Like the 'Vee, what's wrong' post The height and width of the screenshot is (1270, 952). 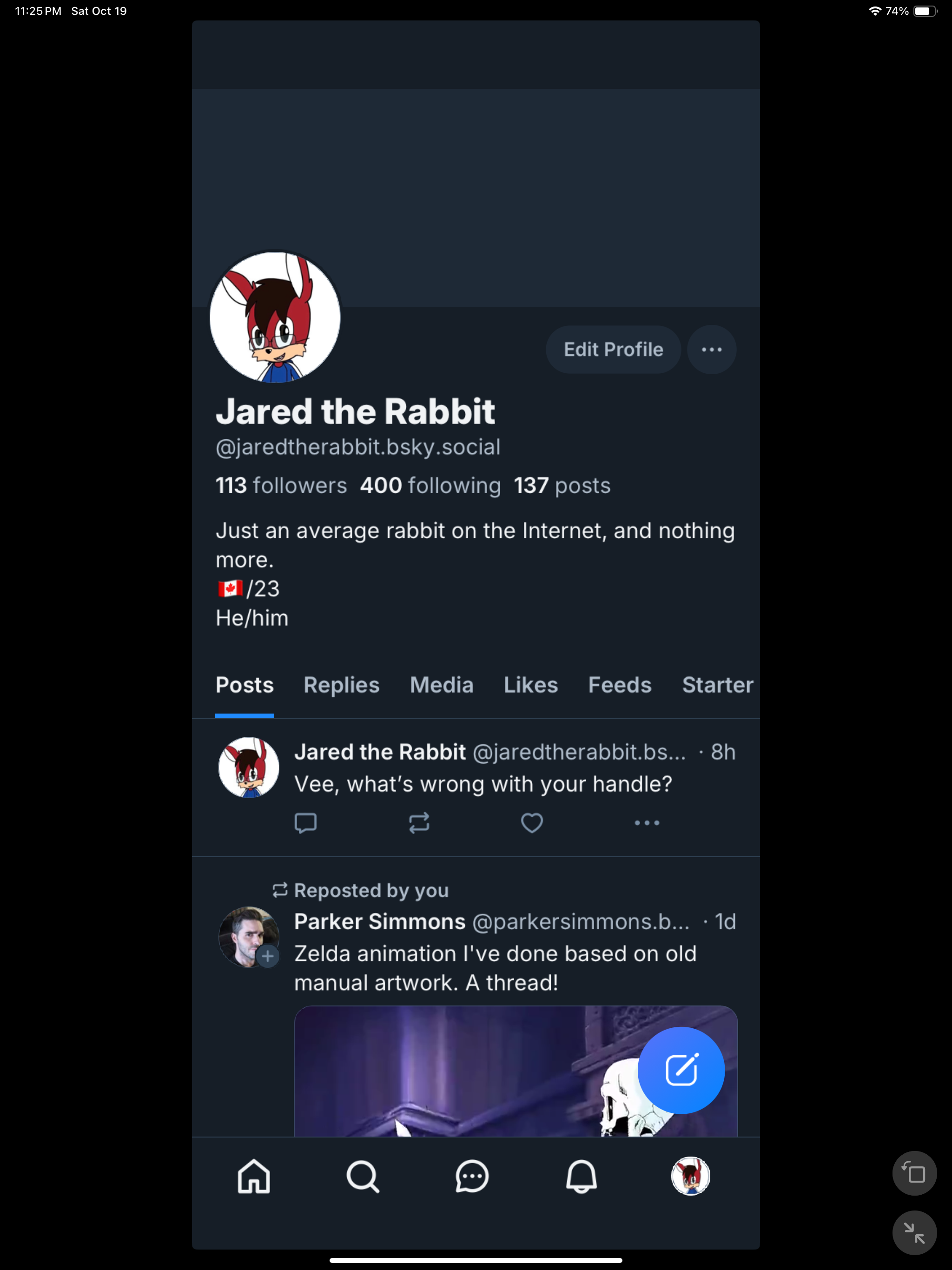point(532,823)
